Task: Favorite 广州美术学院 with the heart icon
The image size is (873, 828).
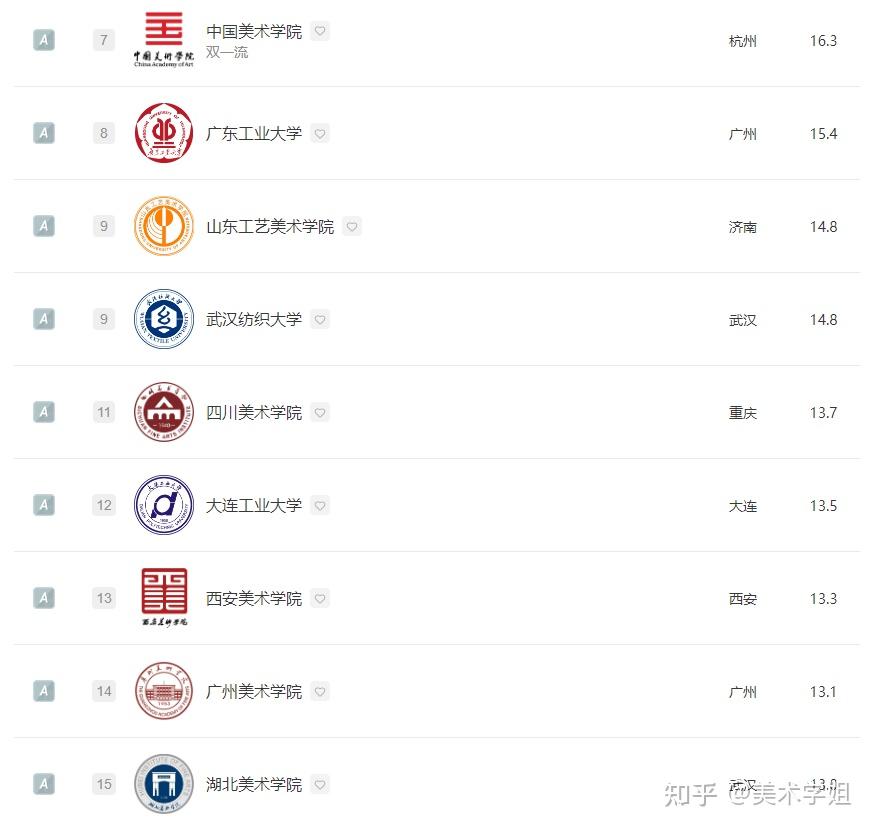Action: click(x=320, y=691)
